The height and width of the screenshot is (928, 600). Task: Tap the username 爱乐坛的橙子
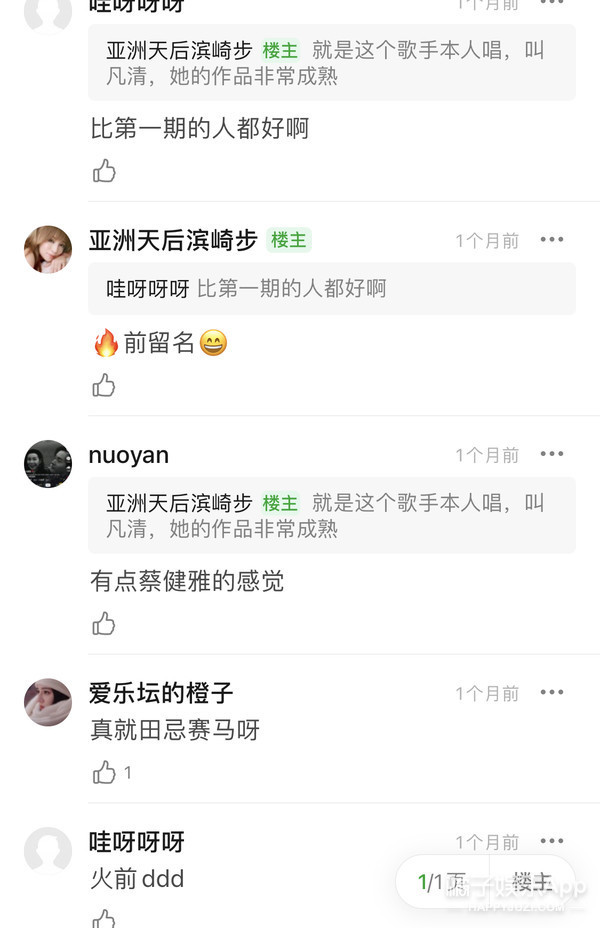(161, 692)
